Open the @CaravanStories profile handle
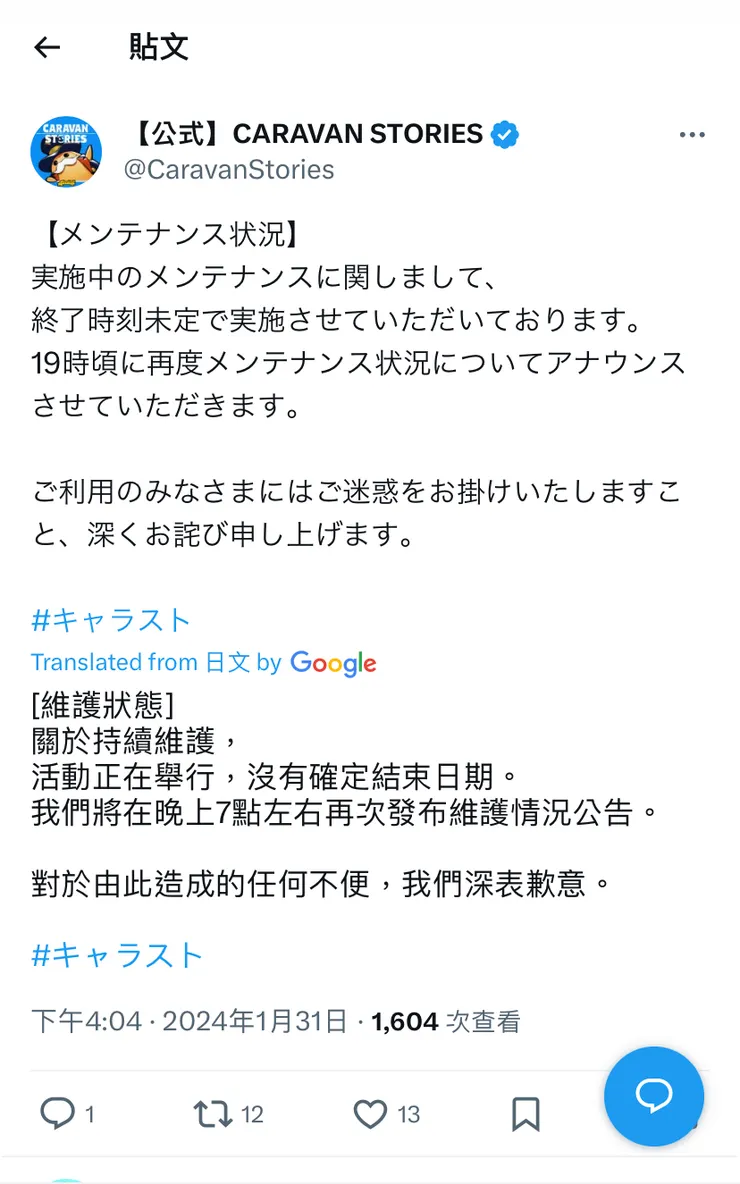 point(230,170)
